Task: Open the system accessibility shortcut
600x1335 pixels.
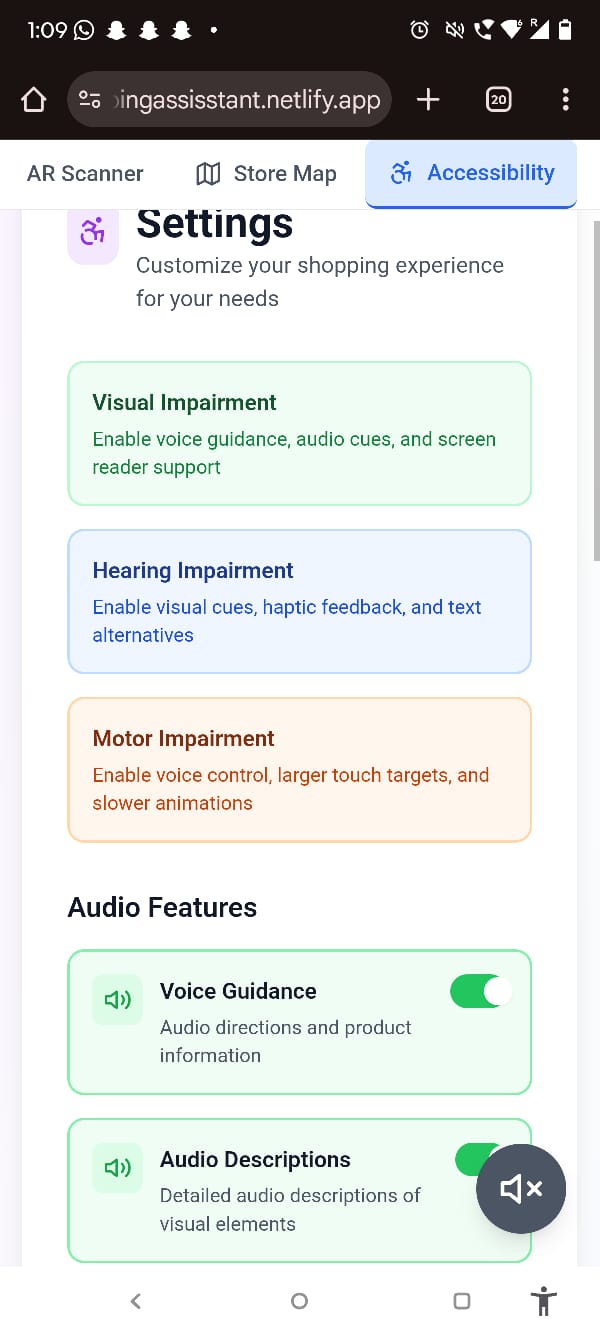Action: [543, 1301]
